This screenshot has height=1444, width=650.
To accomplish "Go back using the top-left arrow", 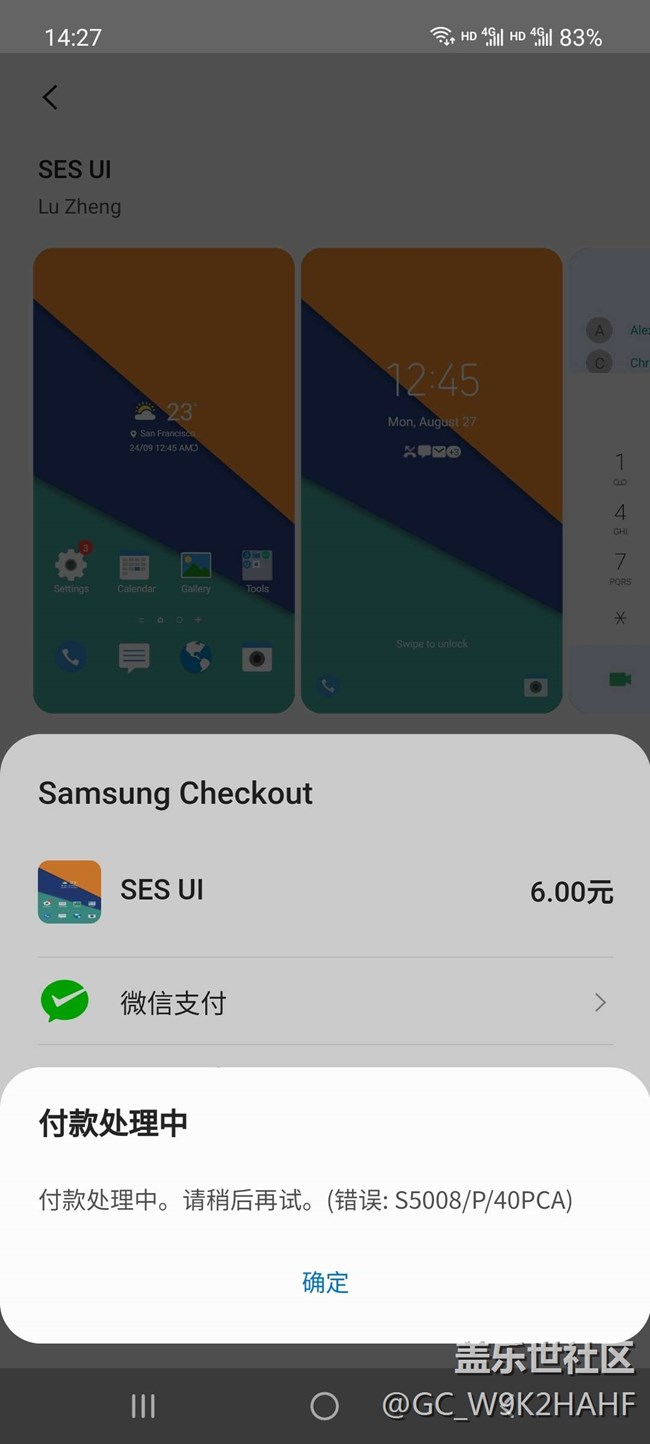I will (50, 97).
